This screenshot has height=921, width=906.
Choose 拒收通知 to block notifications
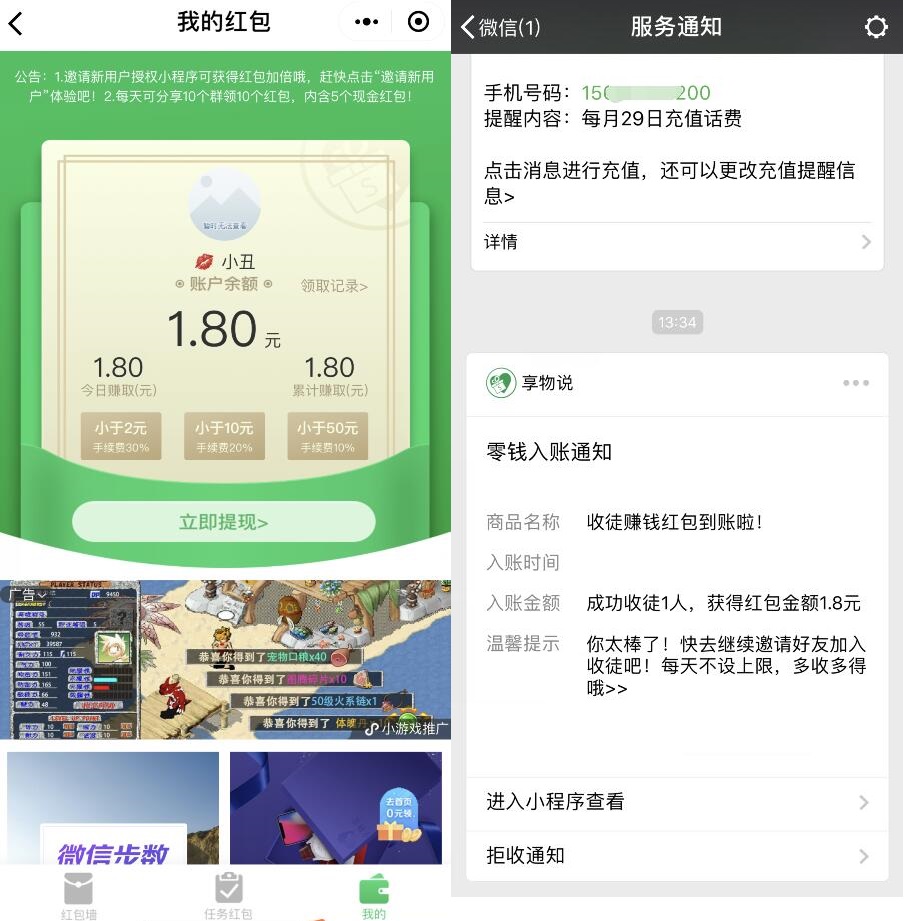(x=677, y=856)
